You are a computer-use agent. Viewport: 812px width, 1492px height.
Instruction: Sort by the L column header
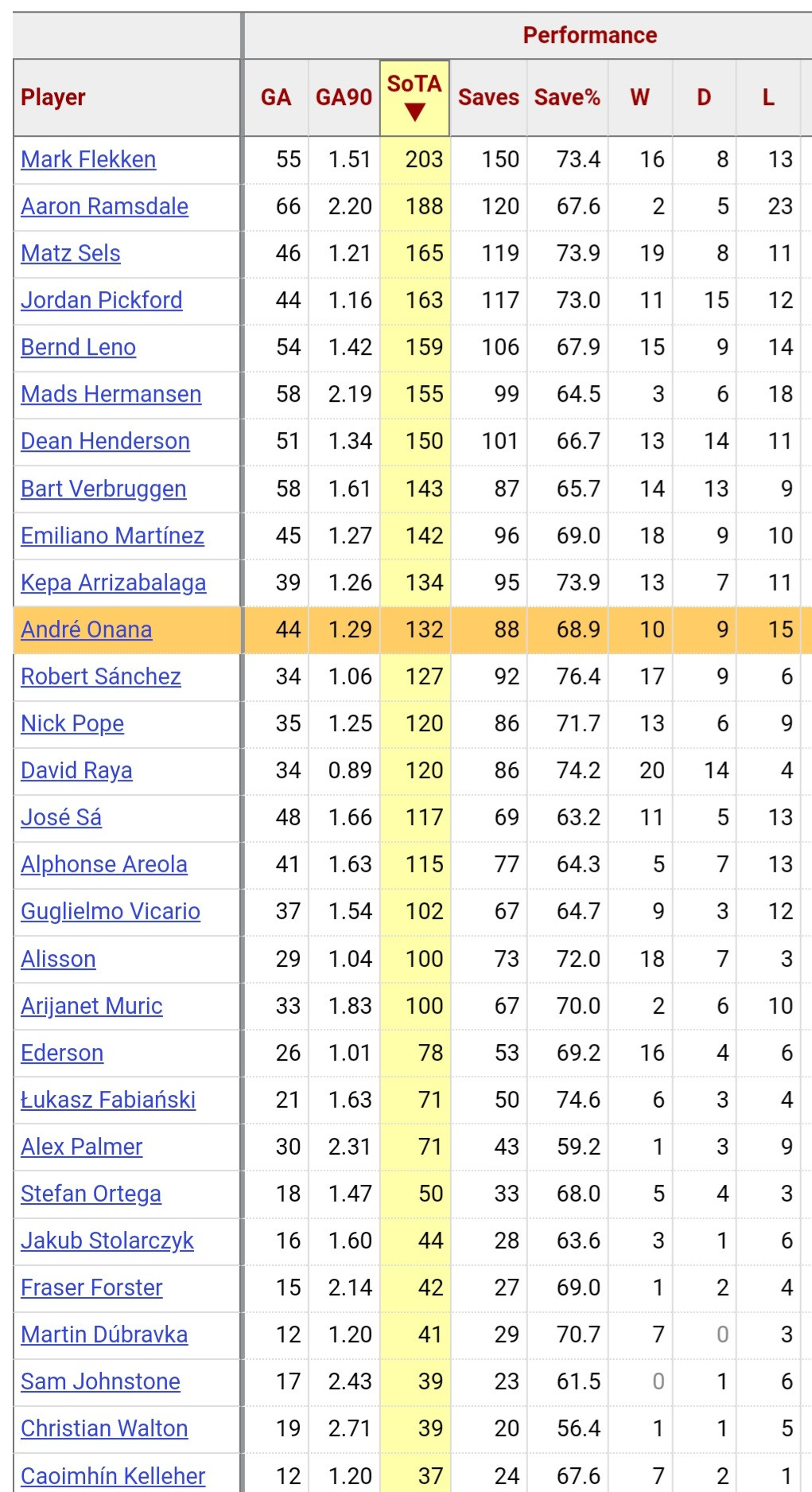click(x=768, y=98)
